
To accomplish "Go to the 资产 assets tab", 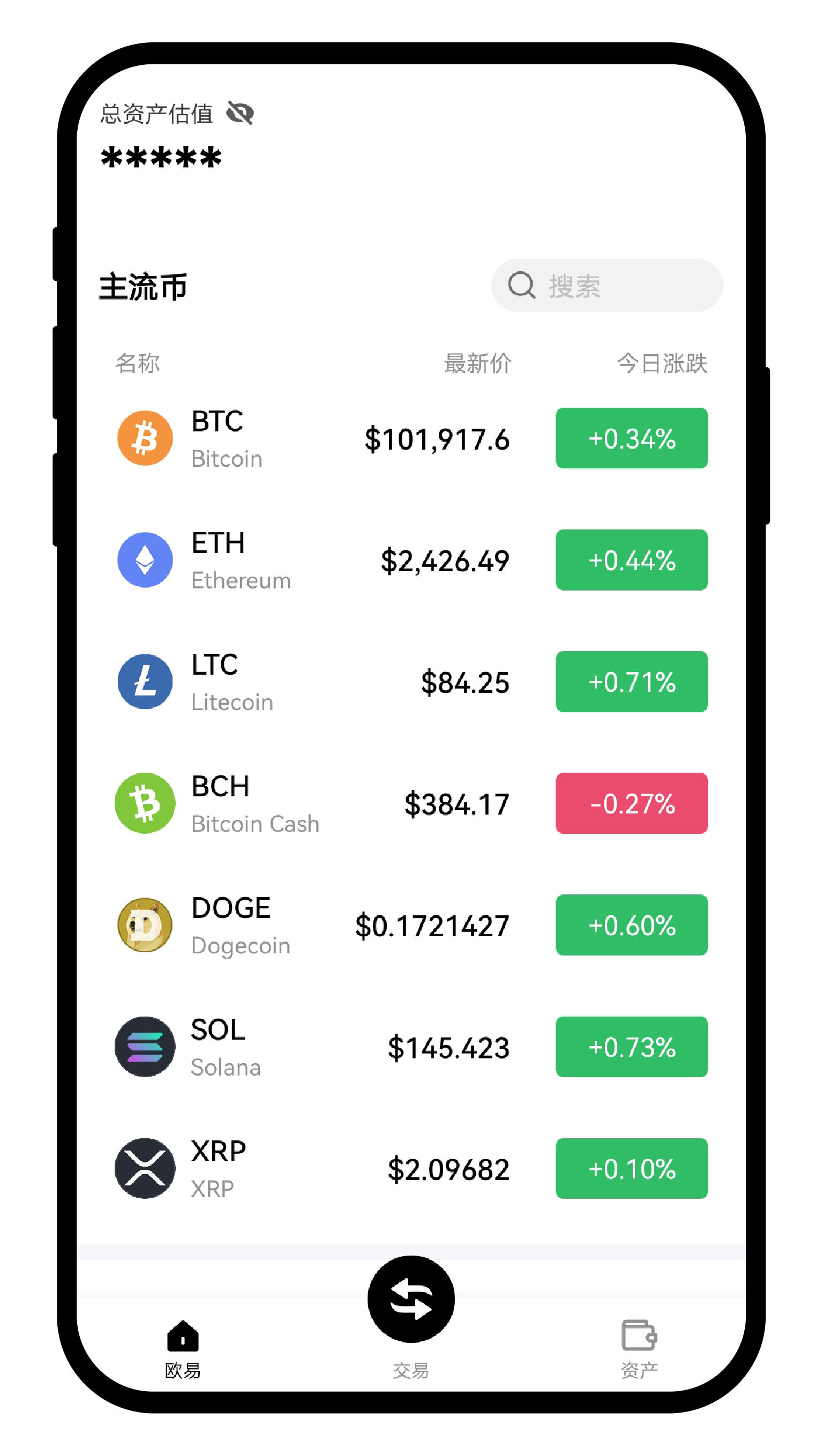I will [x=639, y=1350].
